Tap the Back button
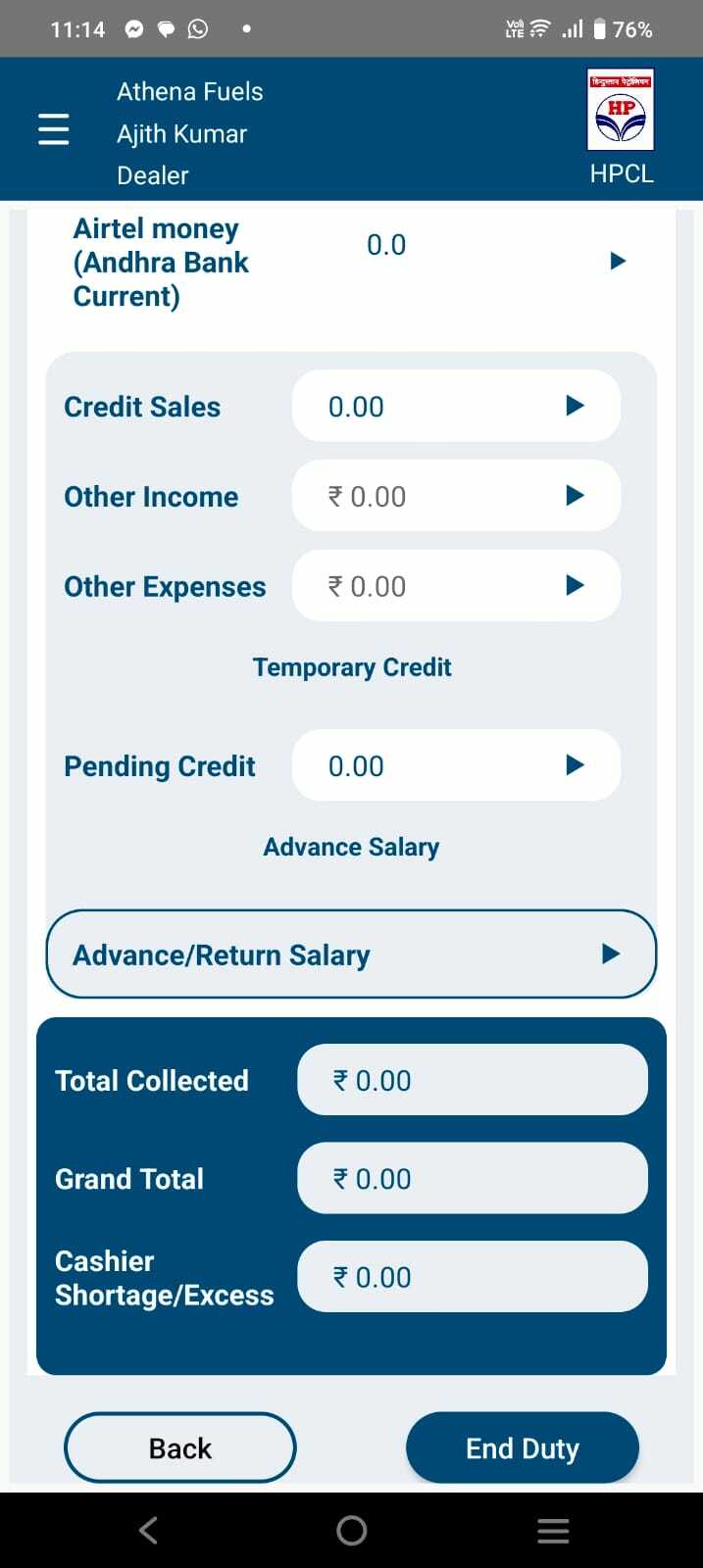The width and height of the screenshot is (703, 1568). pos(180,1447)
